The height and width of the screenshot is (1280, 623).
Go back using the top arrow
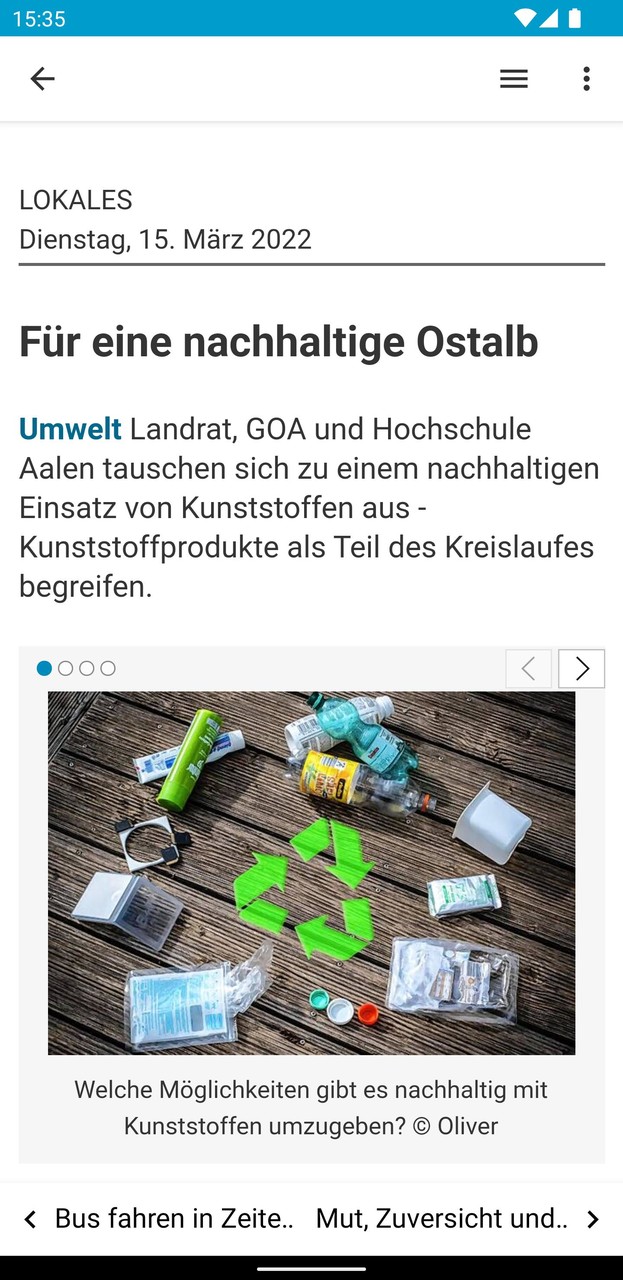pos(42,79)
